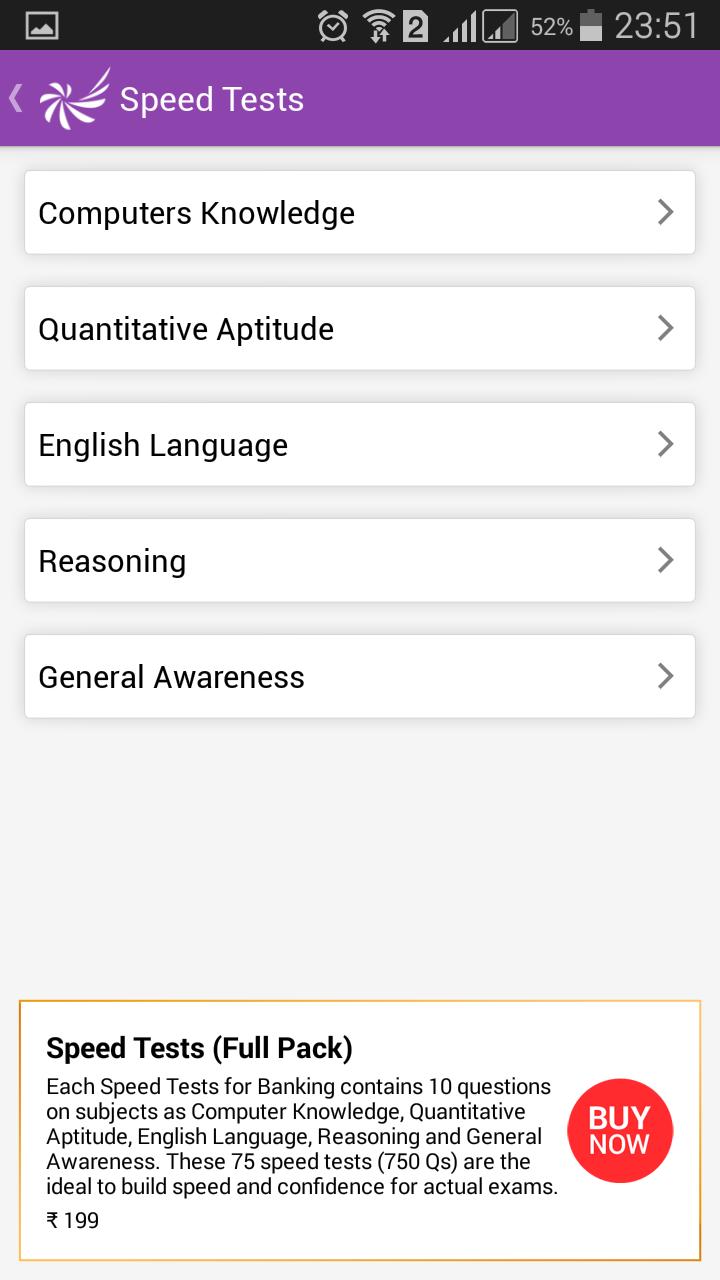The height and width of the screenshot is (1280, 720).
Task: Tap the red BUY NOW button
Action: point(620,1130)
